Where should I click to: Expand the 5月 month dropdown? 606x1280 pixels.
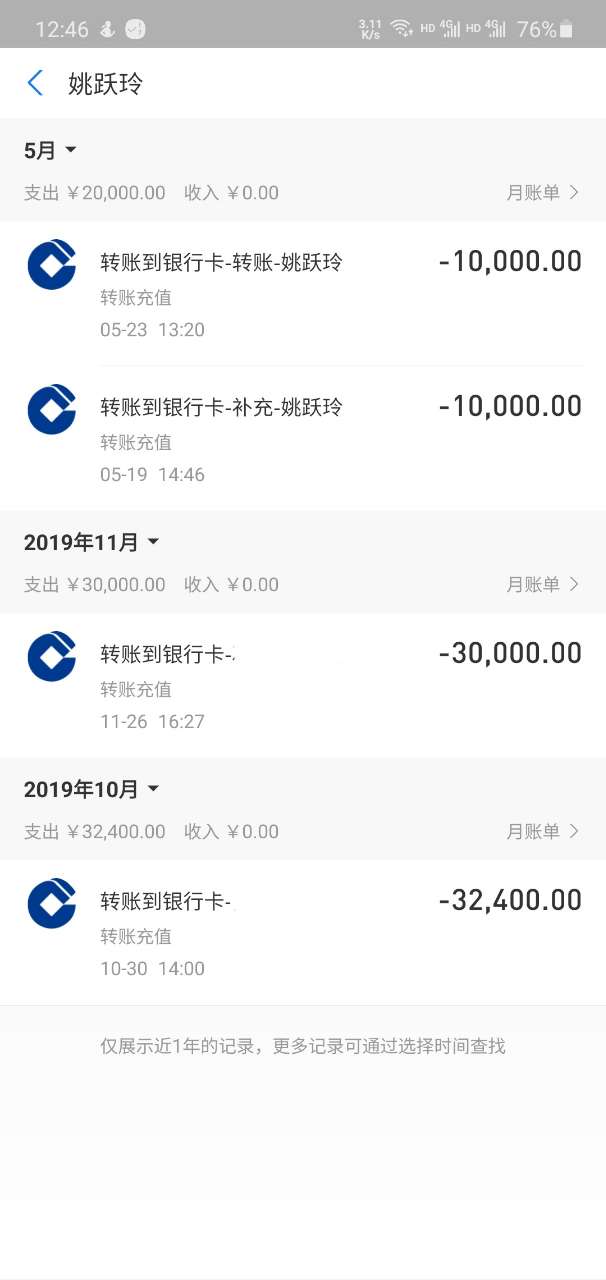(50, 151)
